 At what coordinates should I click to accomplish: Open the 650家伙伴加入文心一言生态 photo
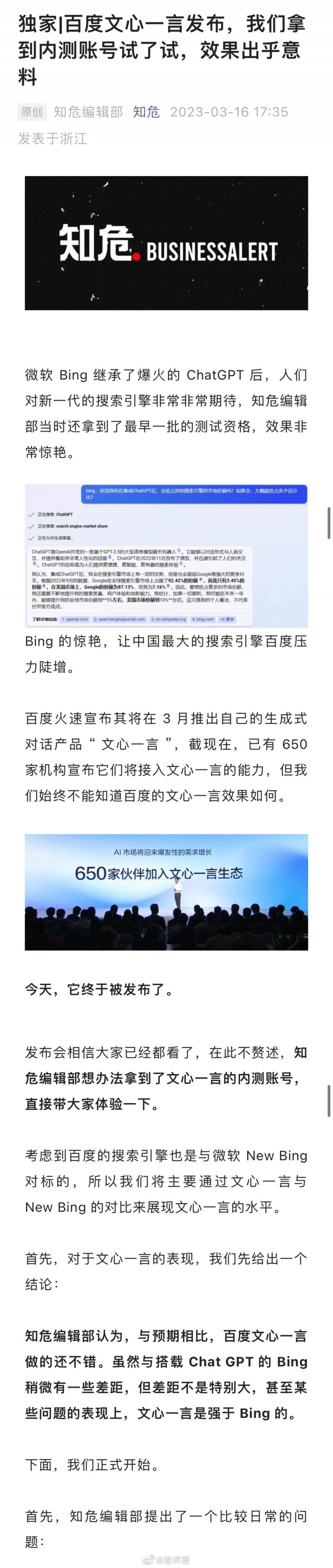[x=166, y=892]
